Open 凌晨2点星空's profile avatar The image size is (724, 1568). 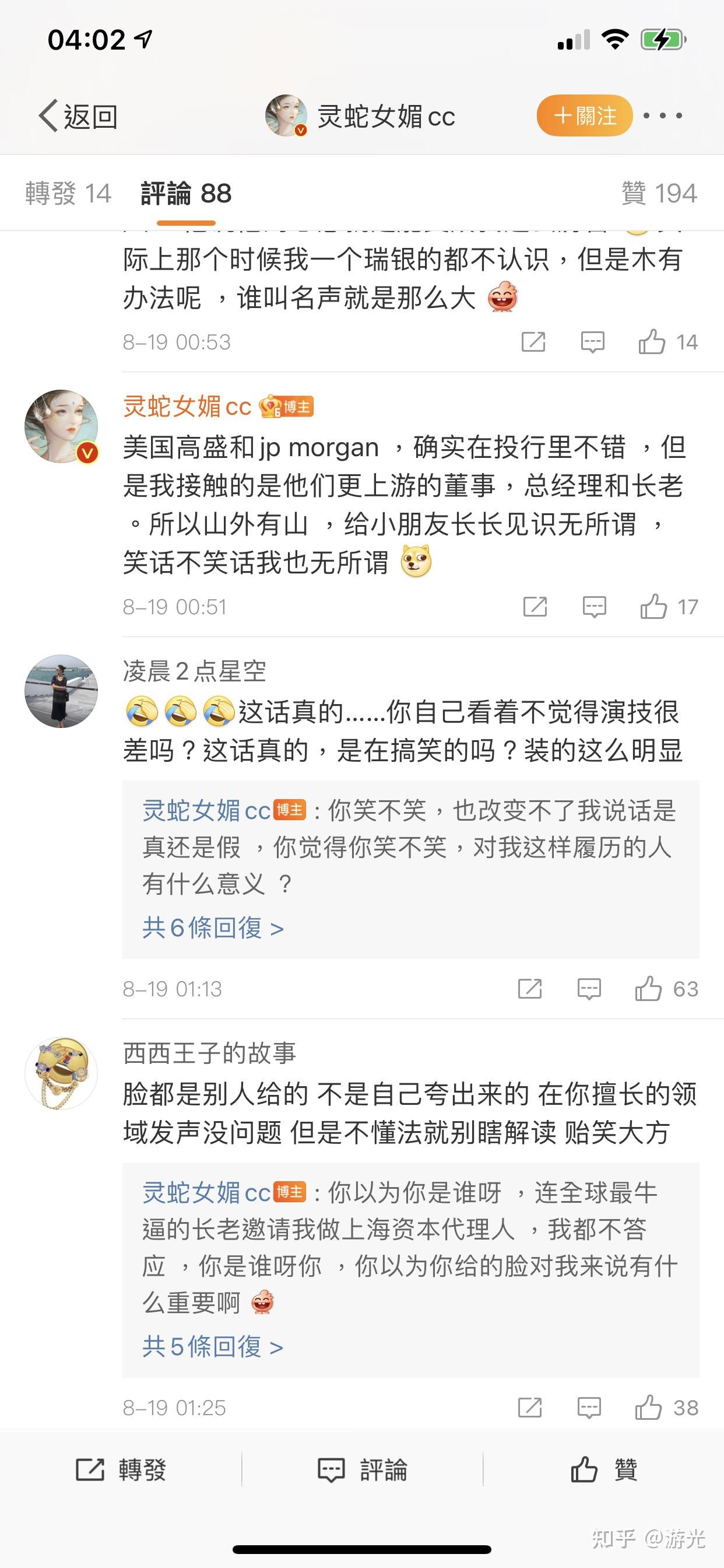click(x=61, y=691)
